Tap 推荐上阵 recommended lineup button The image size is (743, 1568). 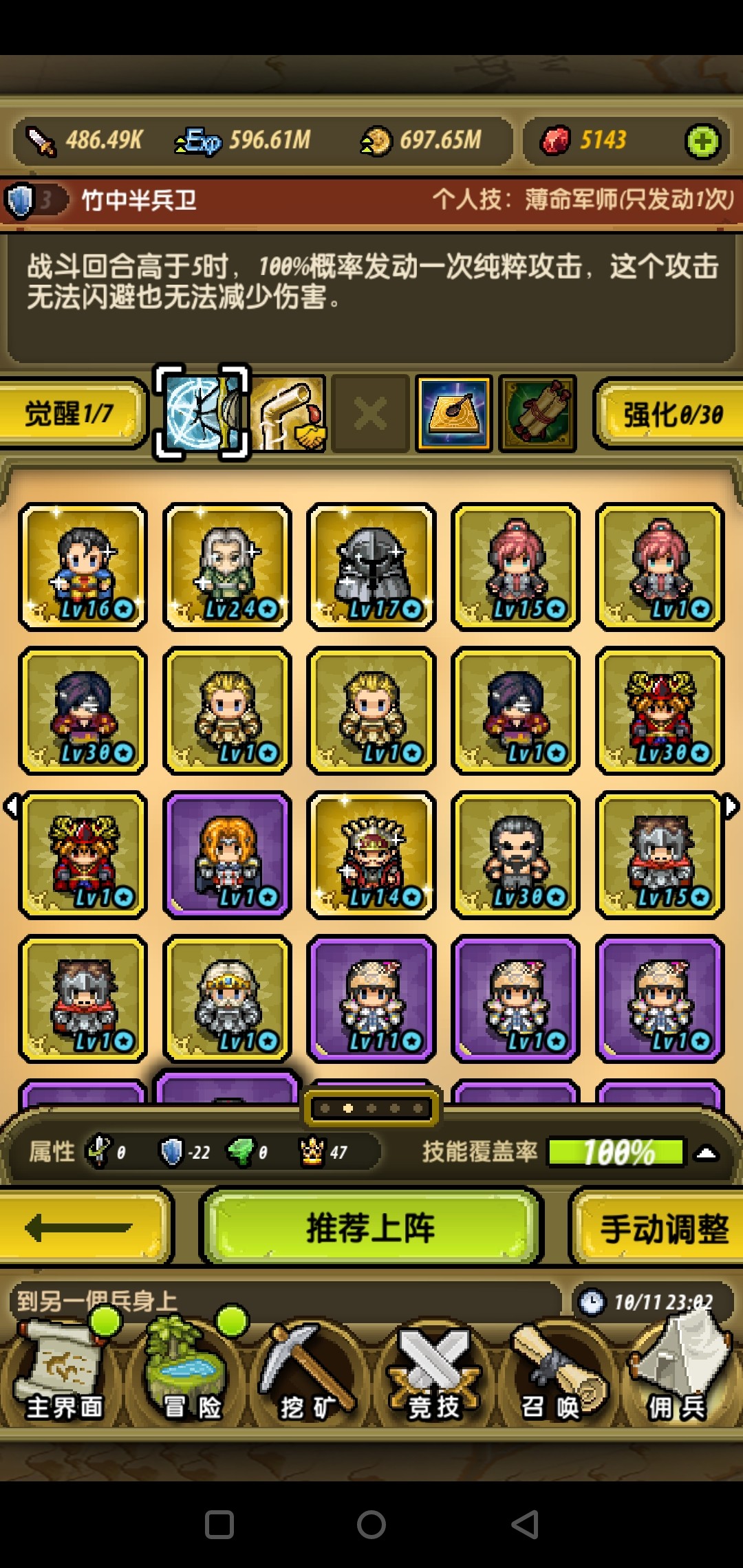point(371,1228)
